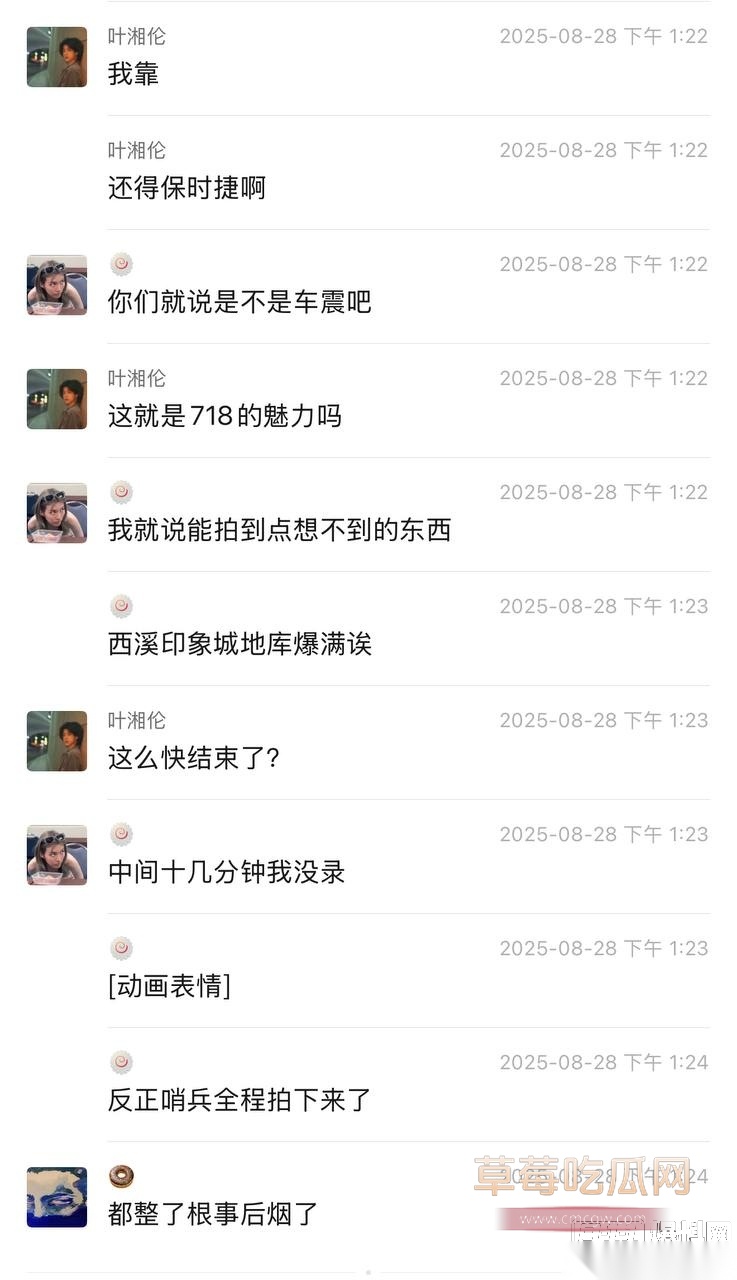Open 叶湘伦's profile avatar at the top

click(x=55, y=56)
